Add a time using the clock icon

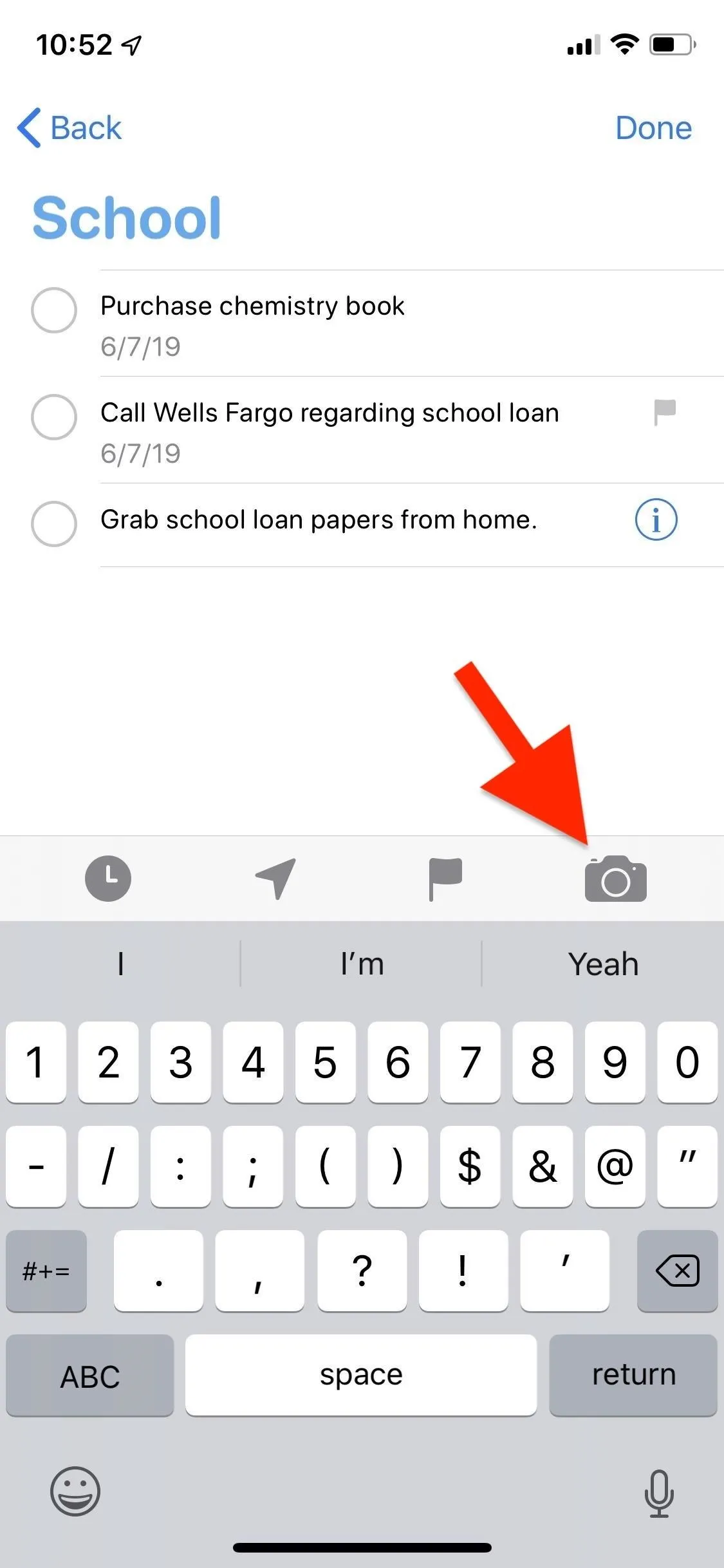(108, 878)
